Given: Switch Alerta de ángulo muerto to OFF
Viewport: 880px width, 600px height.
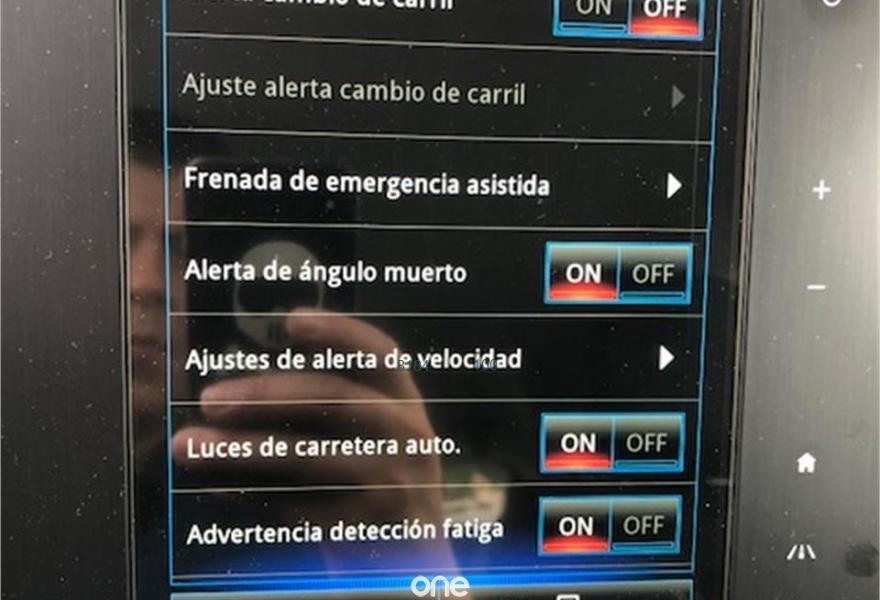Looking at the screenshot, I should point(654,273).
